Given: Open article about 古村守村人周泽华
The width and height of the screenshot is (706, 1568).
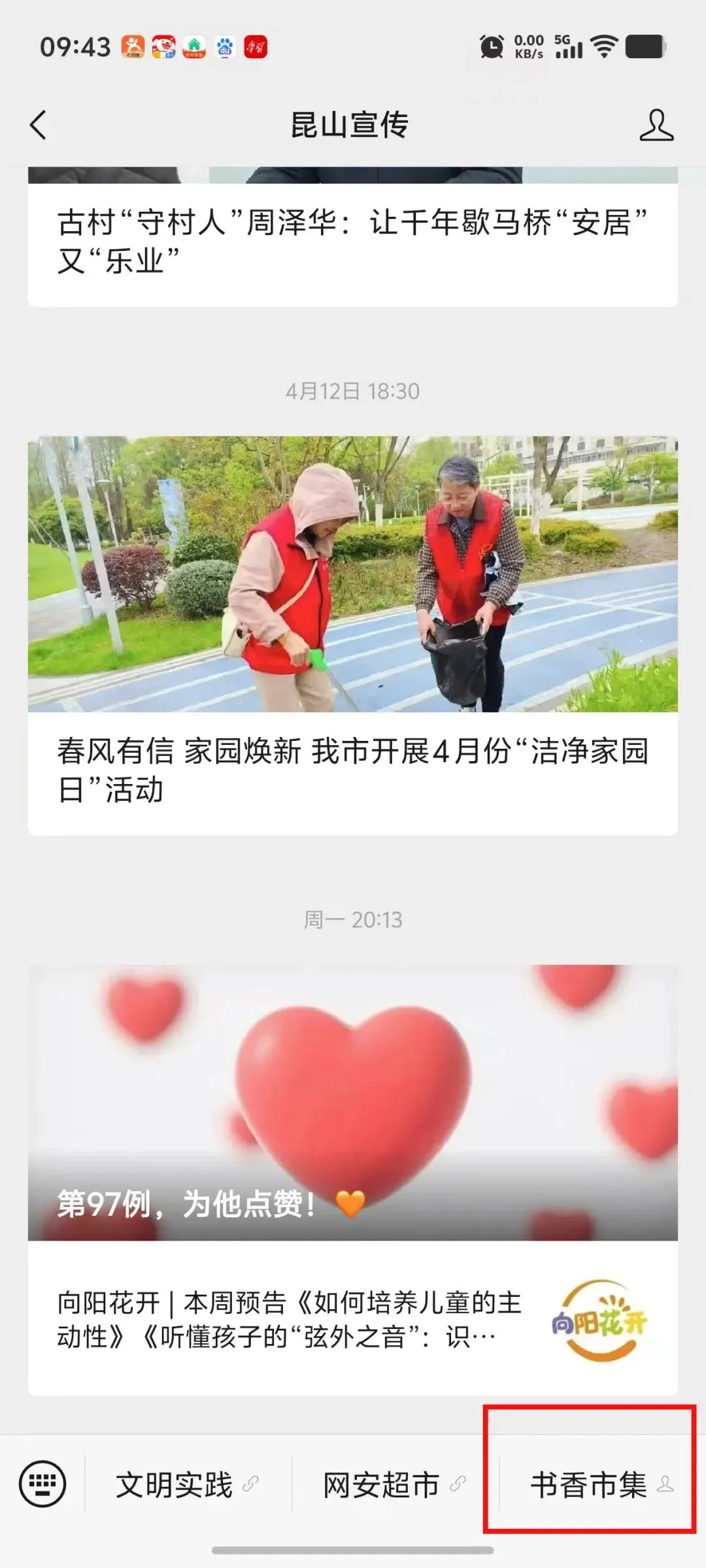Looking at the screenshot, I should tap(352, 240).
